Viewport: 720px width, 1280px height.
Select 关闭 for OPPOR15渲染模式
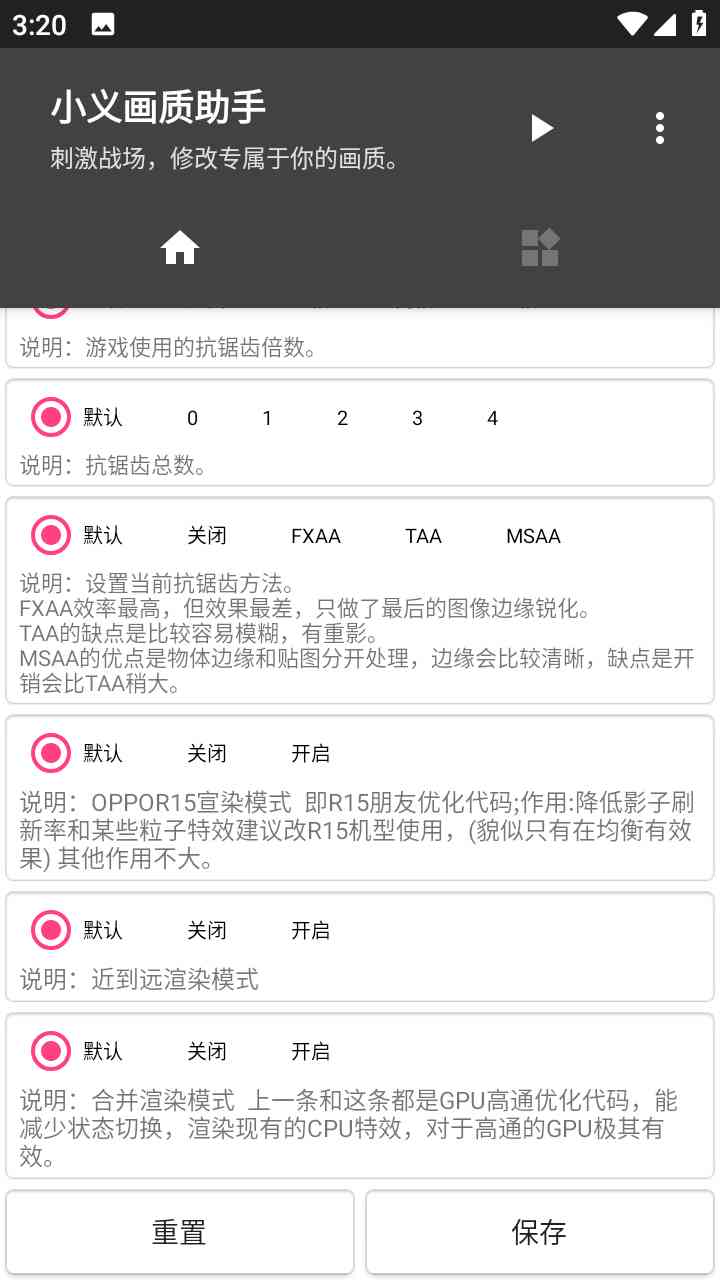coord(207,753)
